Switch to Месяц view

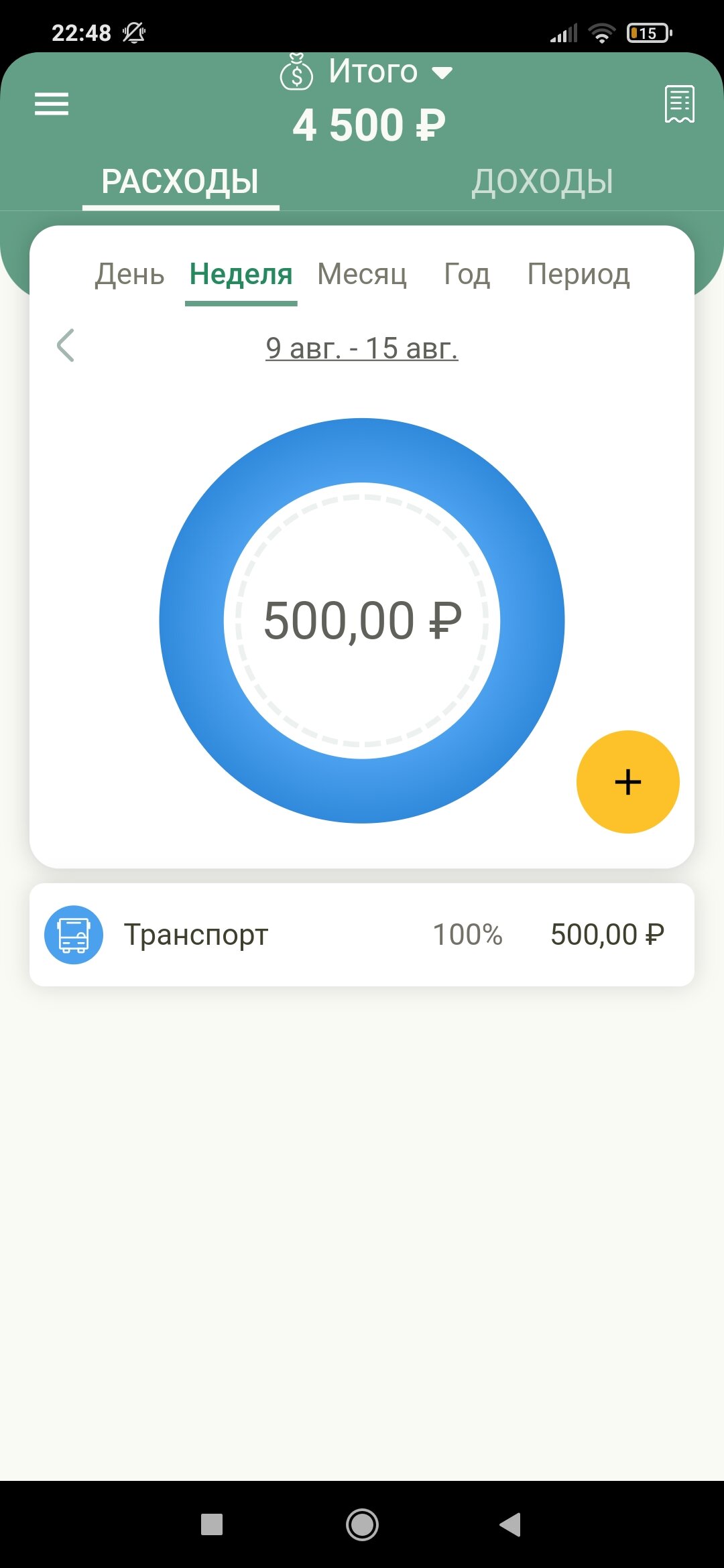point(362,274)
